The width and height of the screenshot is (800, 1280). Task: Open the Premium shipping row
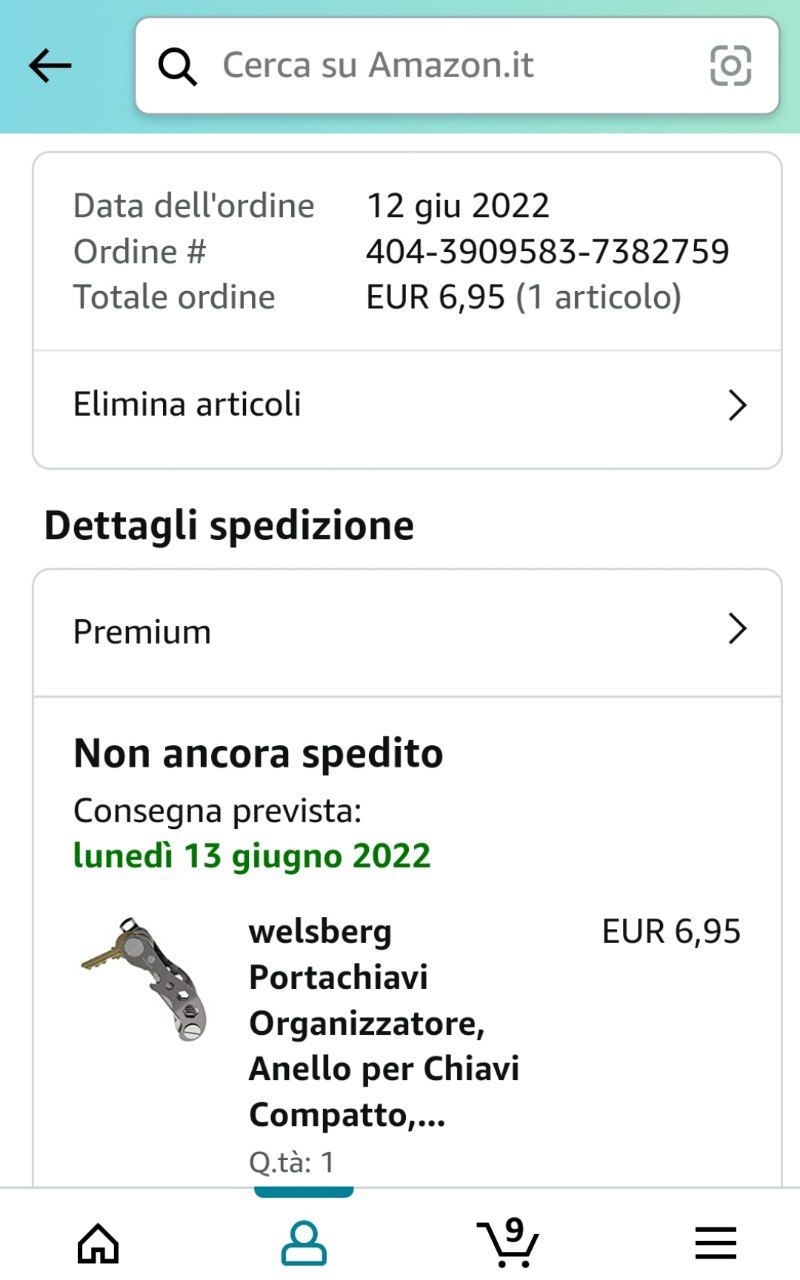pyautogui.click(x=408, y=631)
